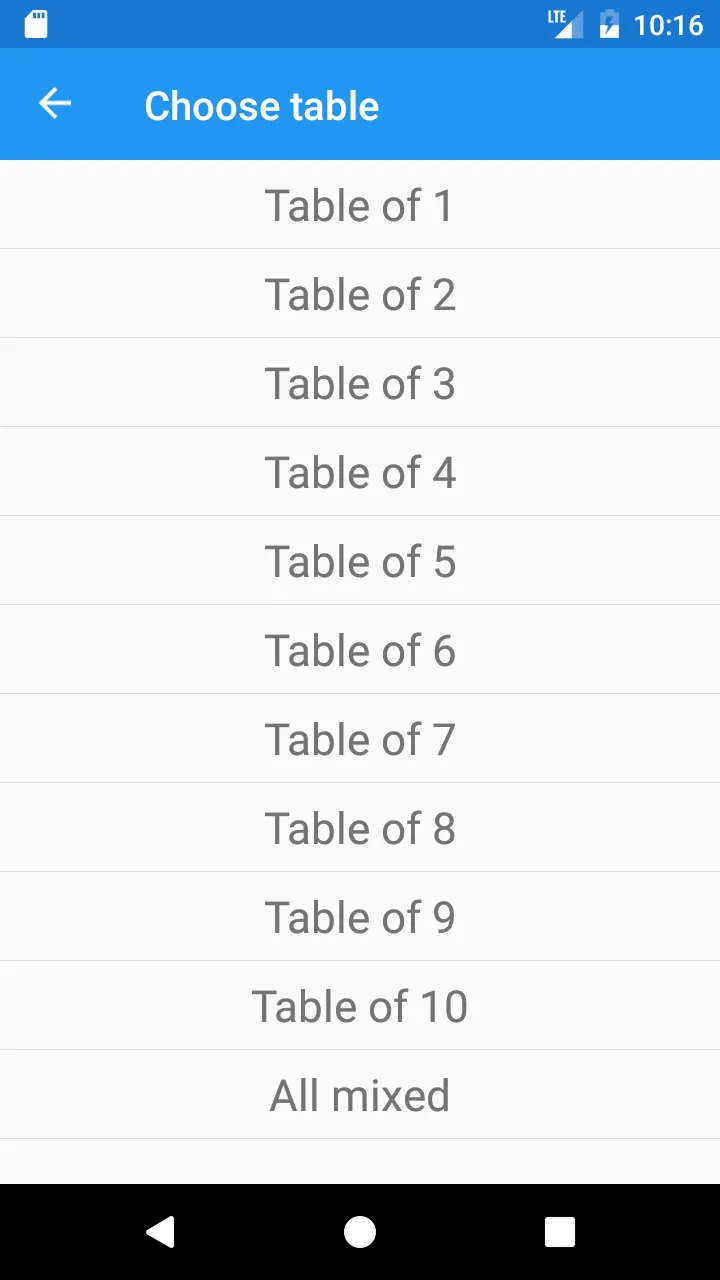Choose Table of 2

360,294
